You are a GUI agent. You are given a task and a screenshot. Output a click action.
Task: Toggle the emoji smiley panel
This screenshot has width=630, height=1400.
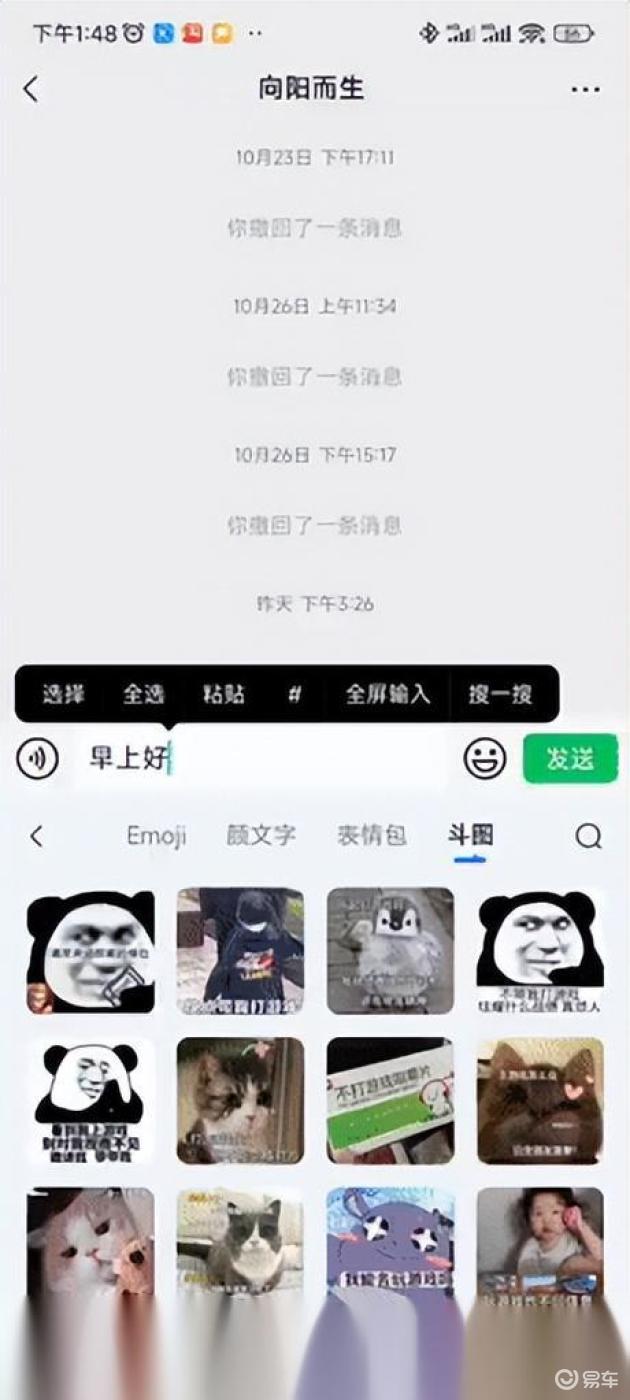(x=485, y=760)
